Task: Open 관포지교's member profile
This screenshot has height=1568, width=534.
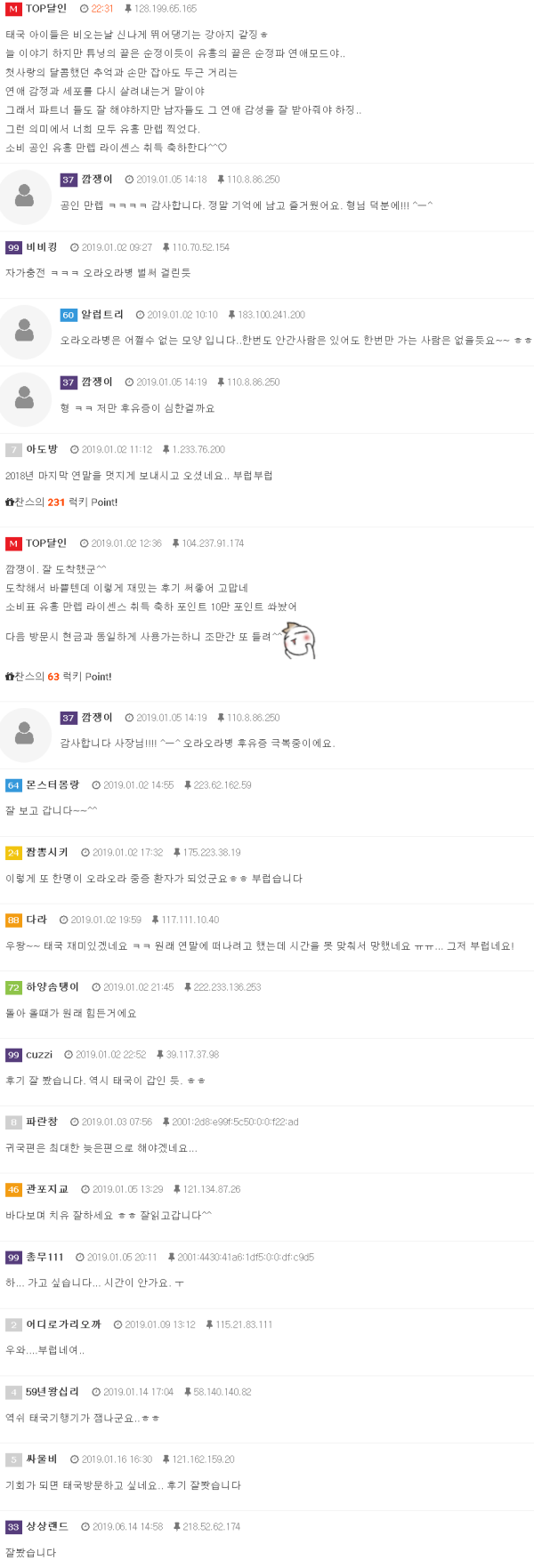Action: click(47, 1189)
